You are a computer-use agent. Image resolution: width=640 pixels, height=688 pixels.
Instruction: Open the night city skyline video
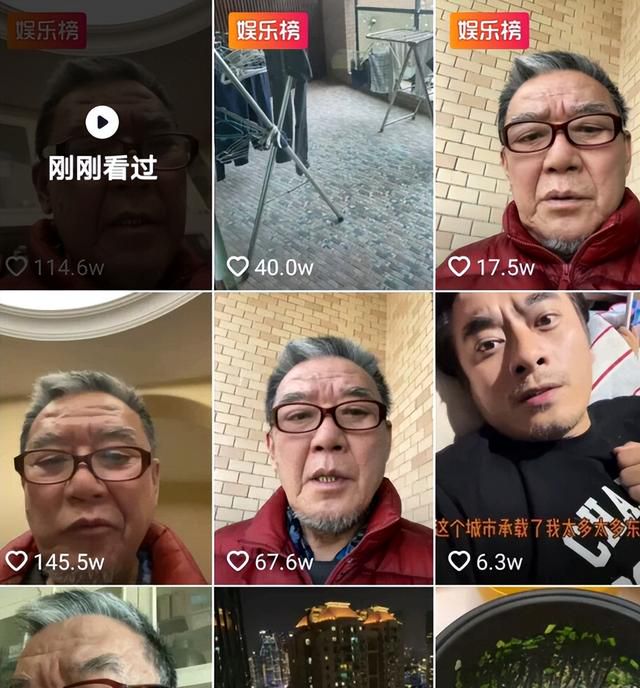(323, 640)
